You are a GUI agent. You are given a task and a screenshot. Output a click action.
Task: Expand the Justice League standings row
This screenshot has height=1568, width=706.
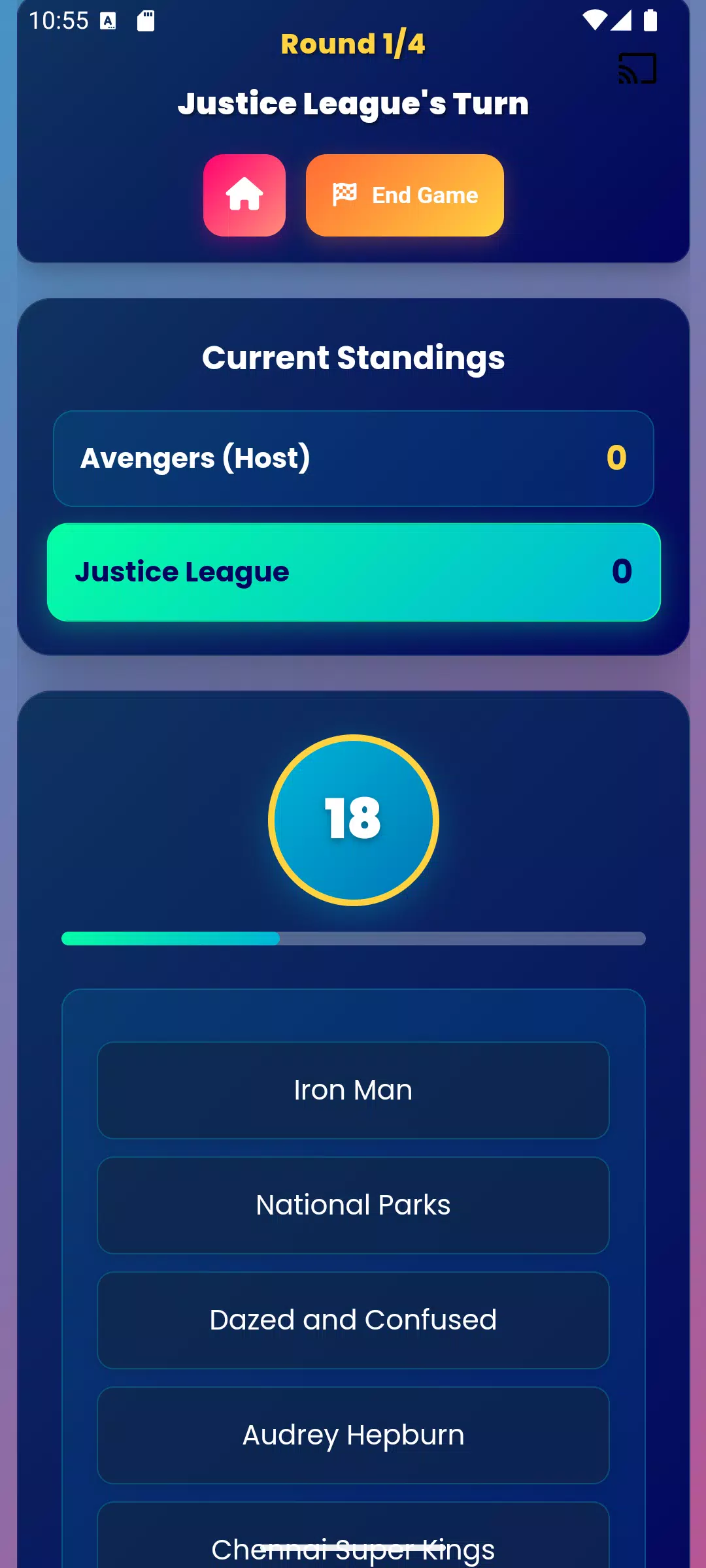[353, 572]
